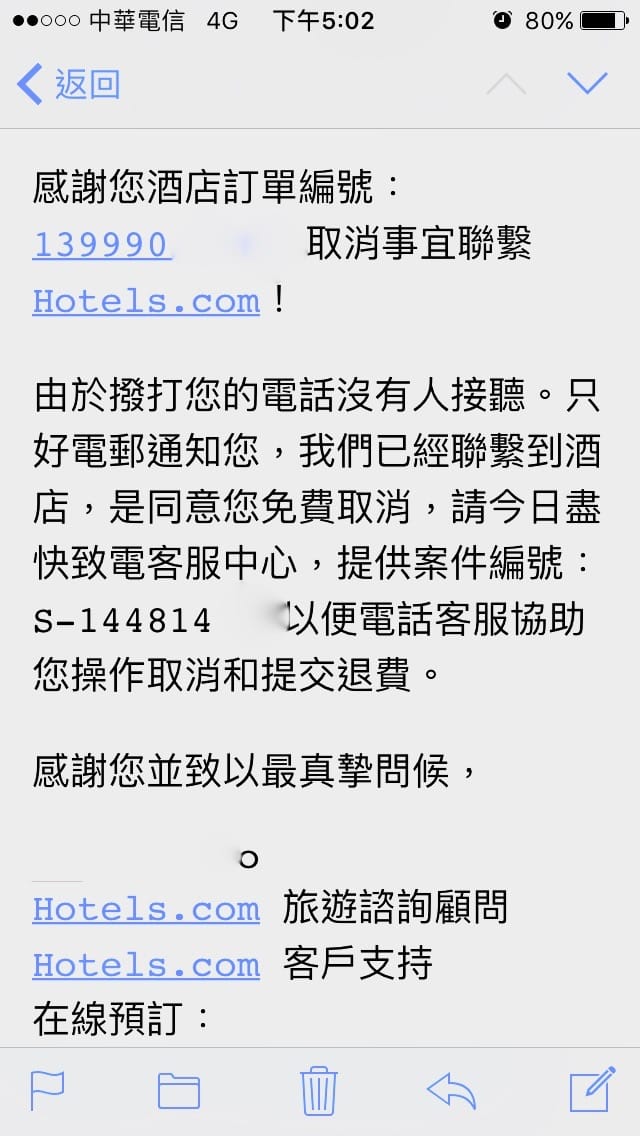Open the order number link 139990
The width and height of the screenshot is (640, 1136).
[100, 245]
